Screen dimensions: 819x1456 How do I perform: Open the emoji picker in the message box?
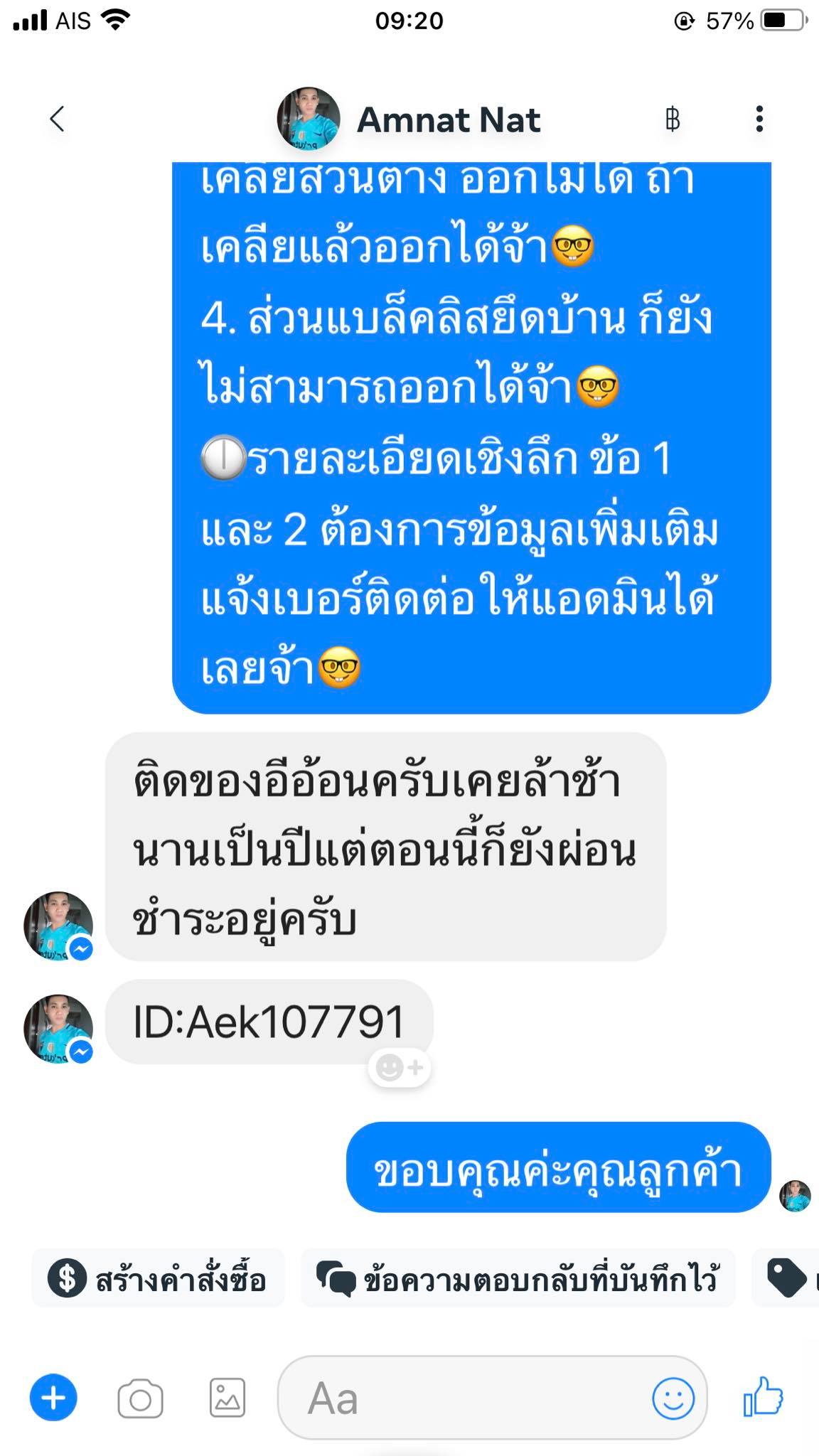click(673, 1398)
